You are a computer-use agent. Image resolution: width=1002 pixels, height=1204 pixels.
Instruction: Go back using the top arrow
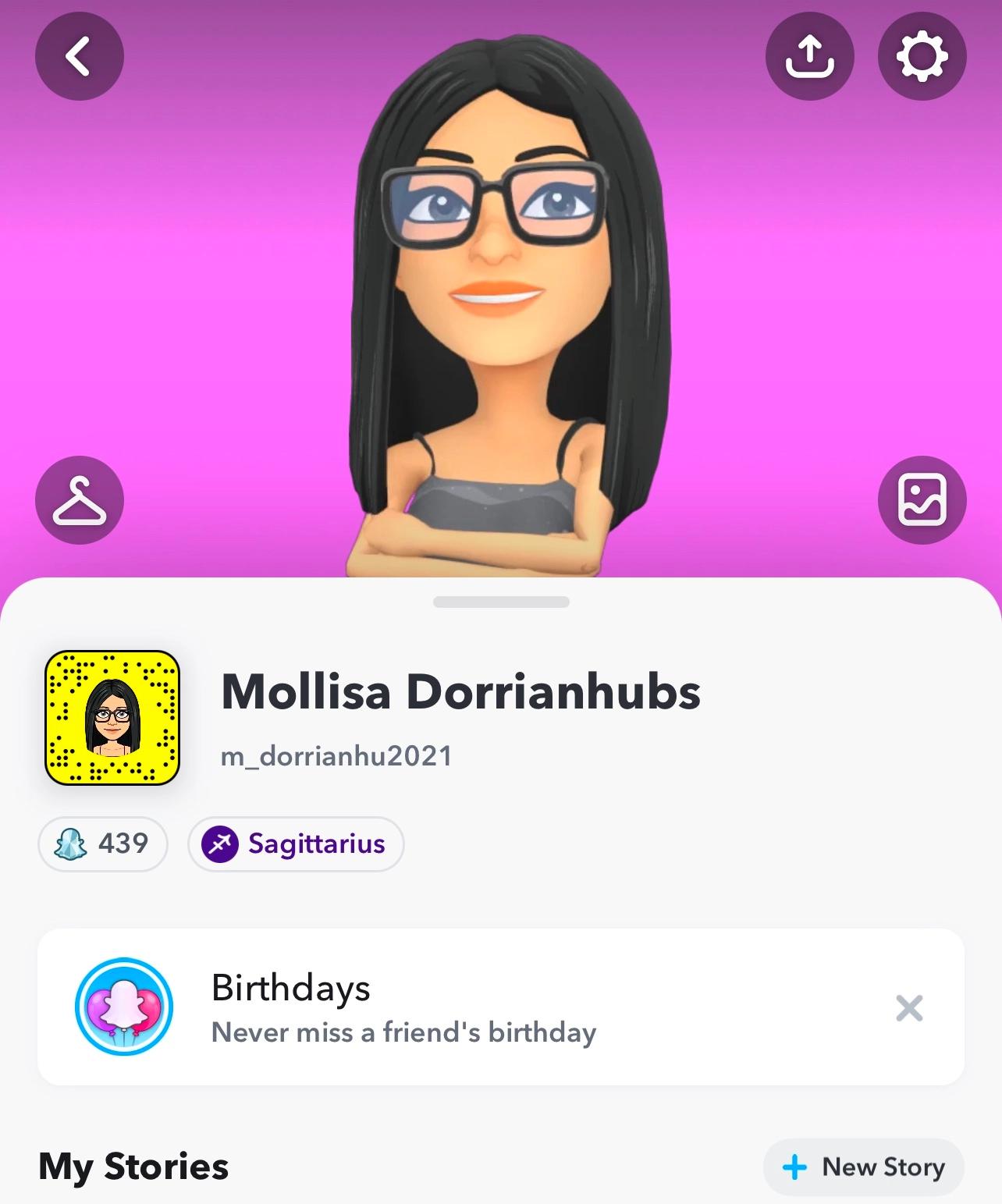pos(79,56)
